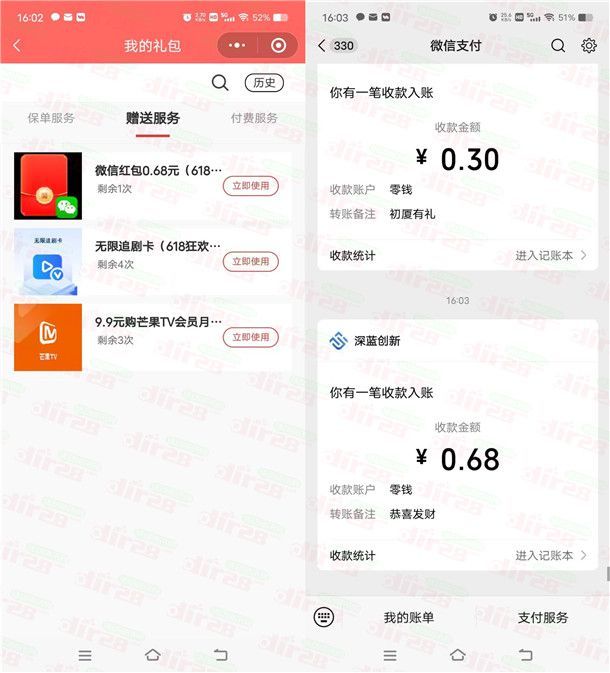
Task: Switch to keyboard input in 微信支付
Action: click(323, 617)
